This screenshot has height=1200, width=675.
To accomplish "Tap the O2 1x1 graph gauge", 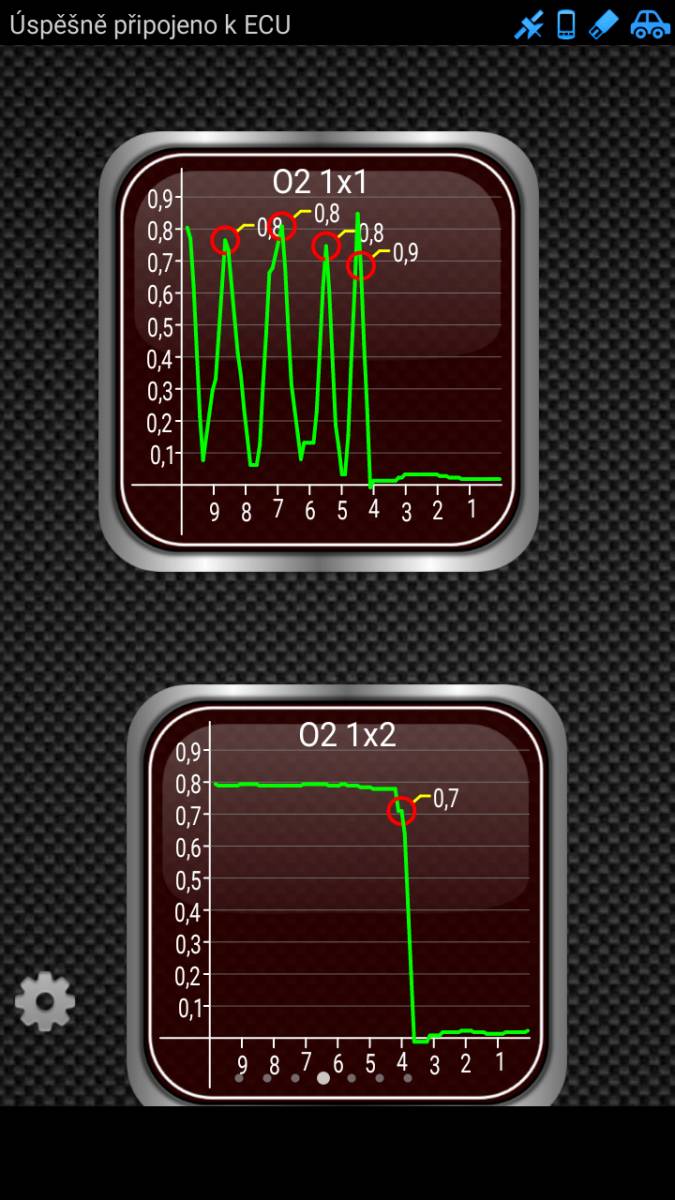I will click(319, 351).
